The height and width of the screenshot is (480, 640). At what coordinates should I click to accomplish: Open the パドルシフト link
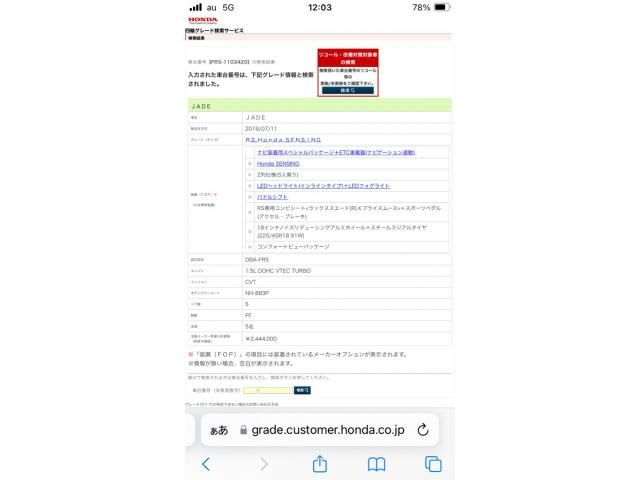(272, 198)
